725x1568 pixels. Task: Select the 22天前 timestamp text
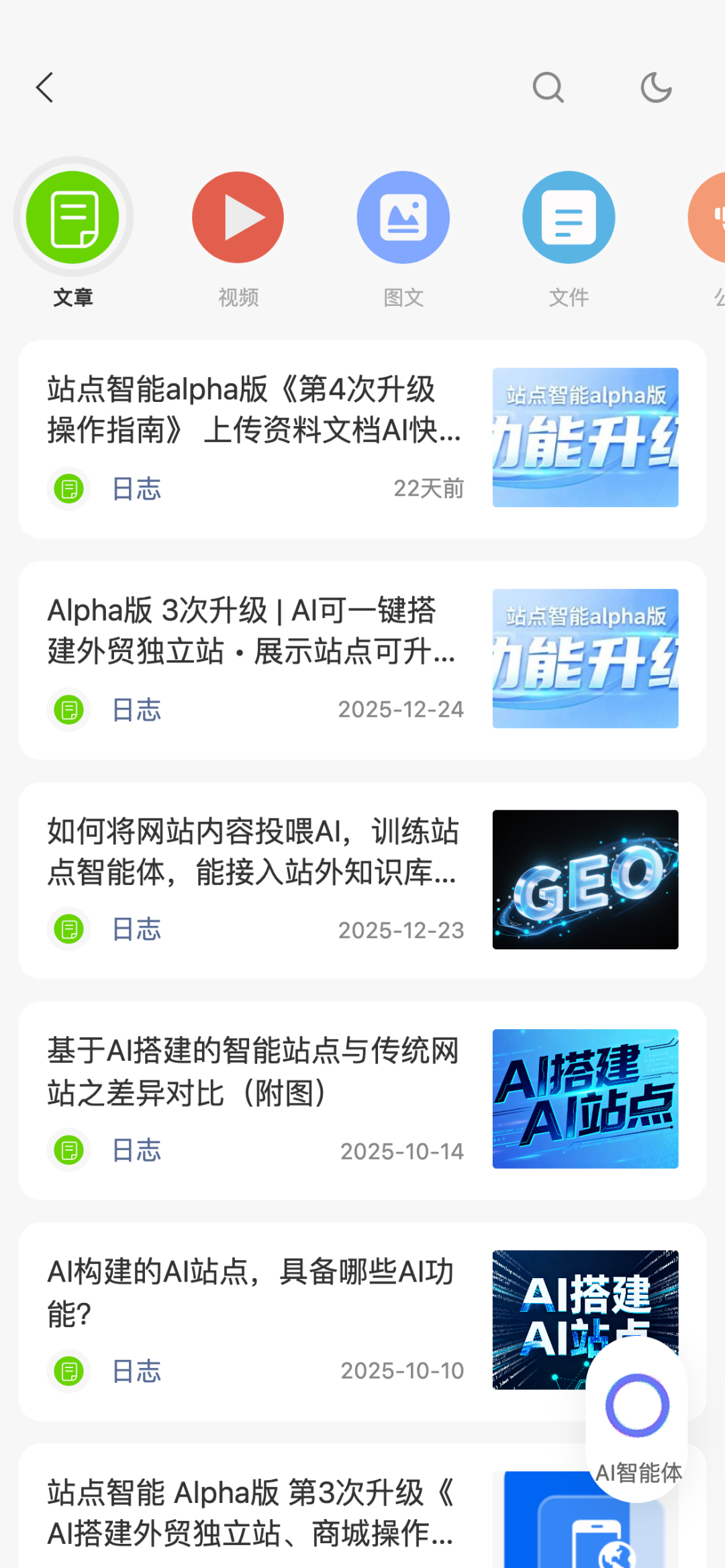(429, 488)
